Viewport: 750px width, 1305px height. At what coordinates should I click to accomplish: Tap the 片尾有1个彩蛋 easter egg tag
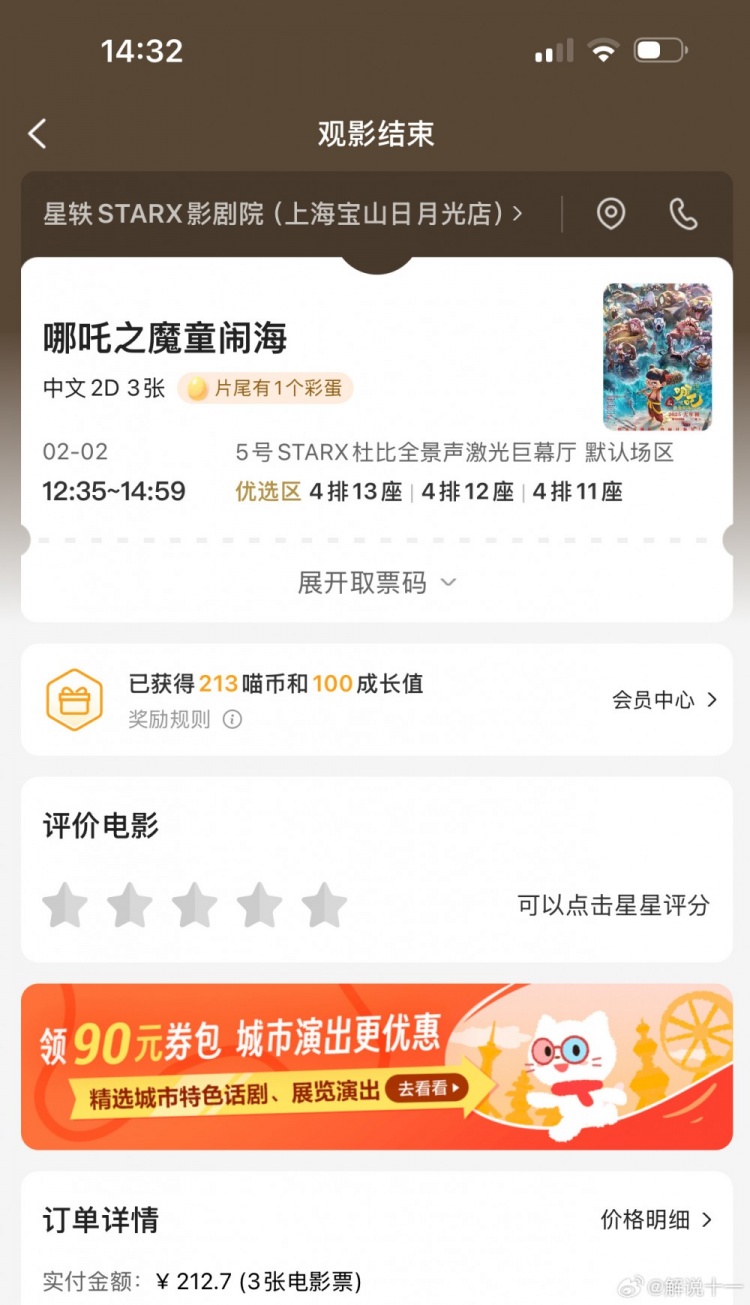(x=266, y=389)
